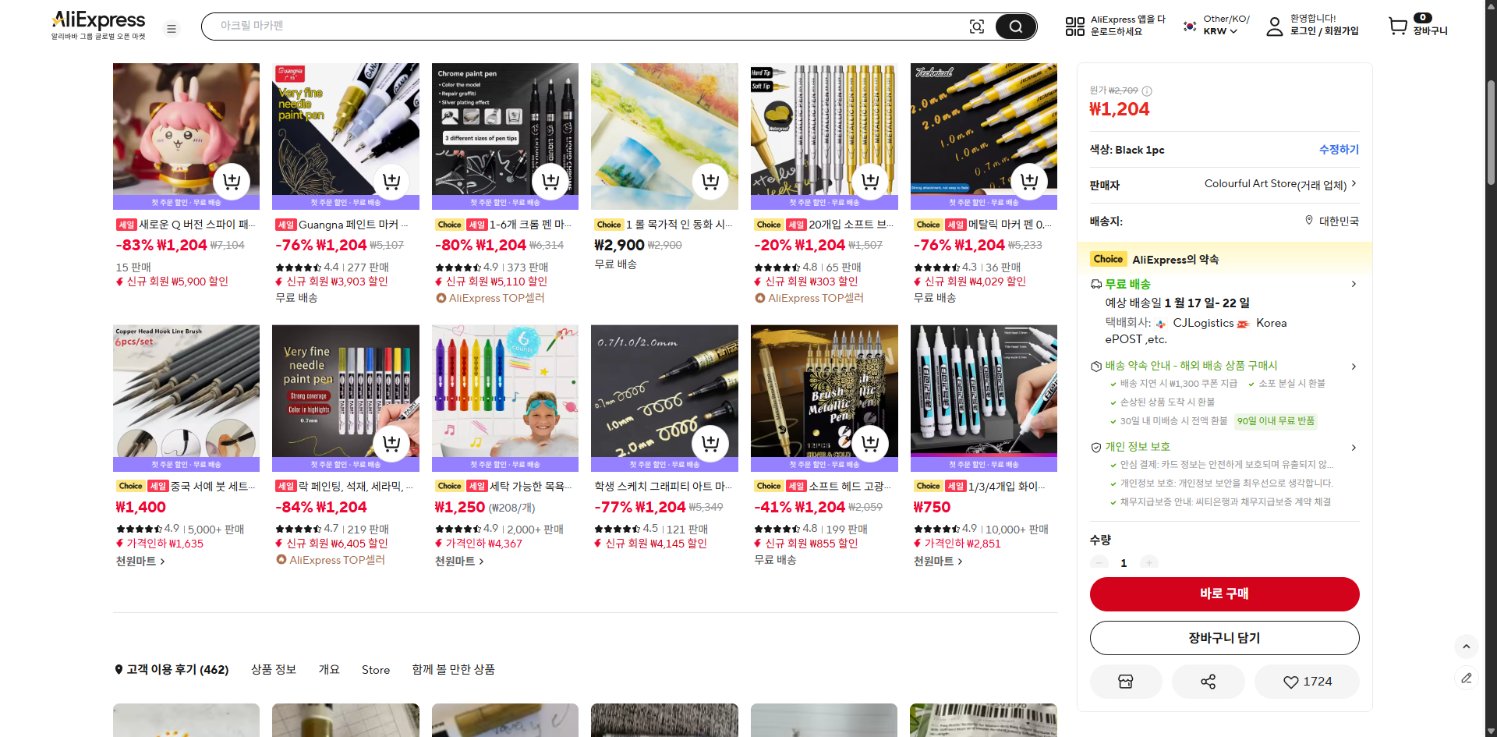Tap 바로 구매 buy now button

point(1224,594)
